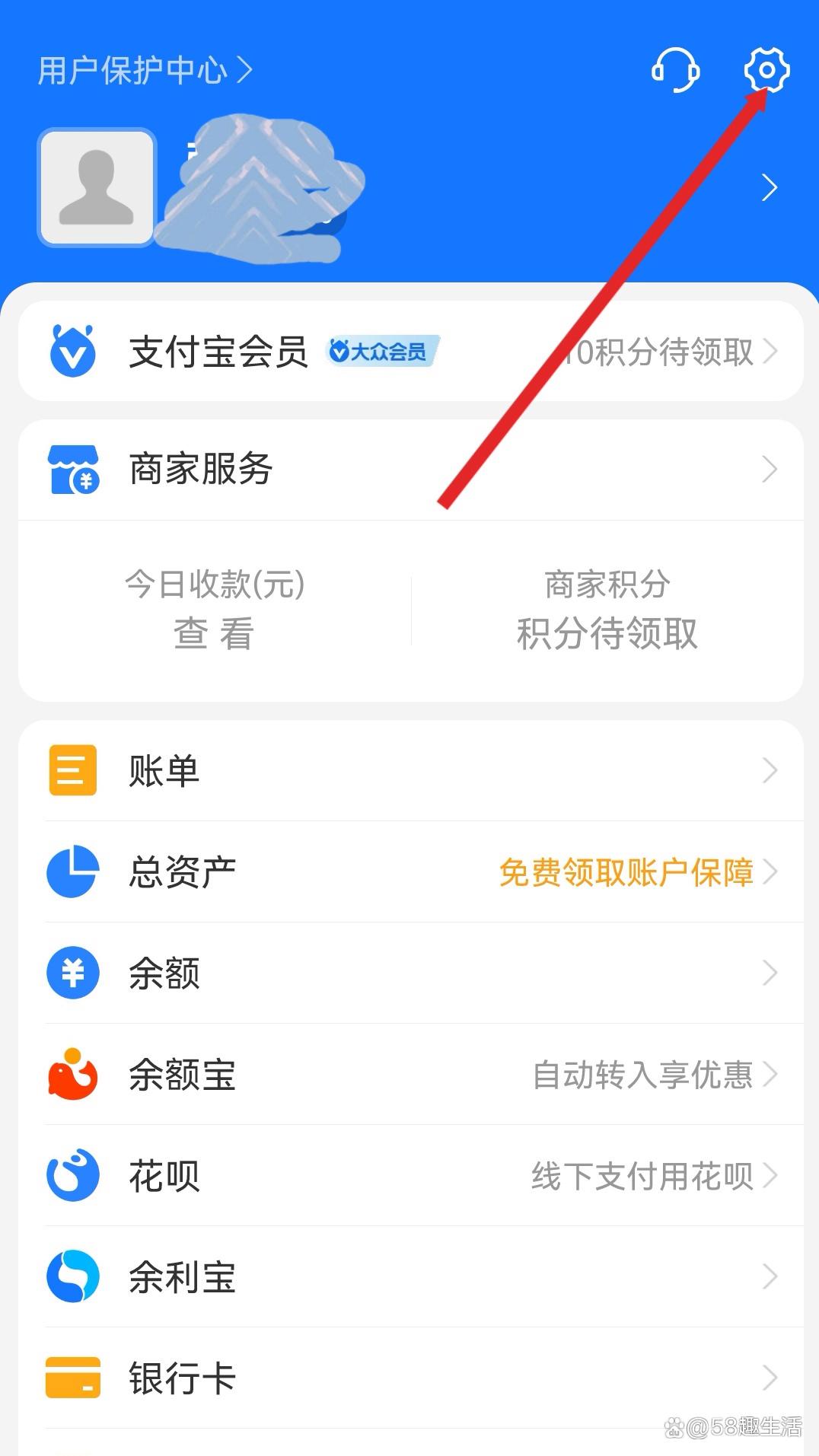Viewport: 819px width, 1456px height.
Task: Select the 花呗 icon
Action: coord(72,1176)
